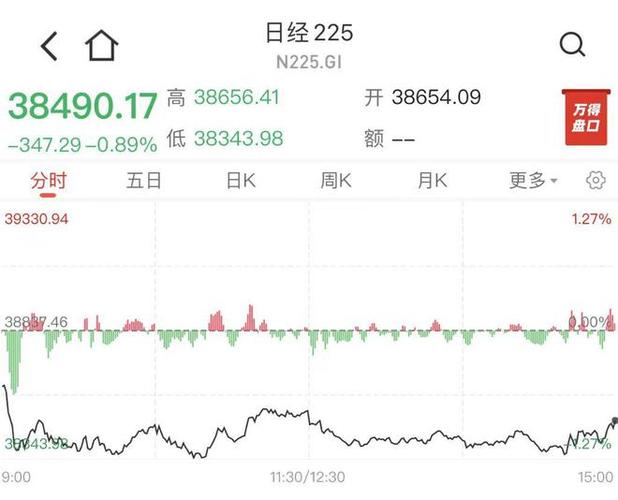
Task: Go back using the arrow icon
Action: pos(49,45)
